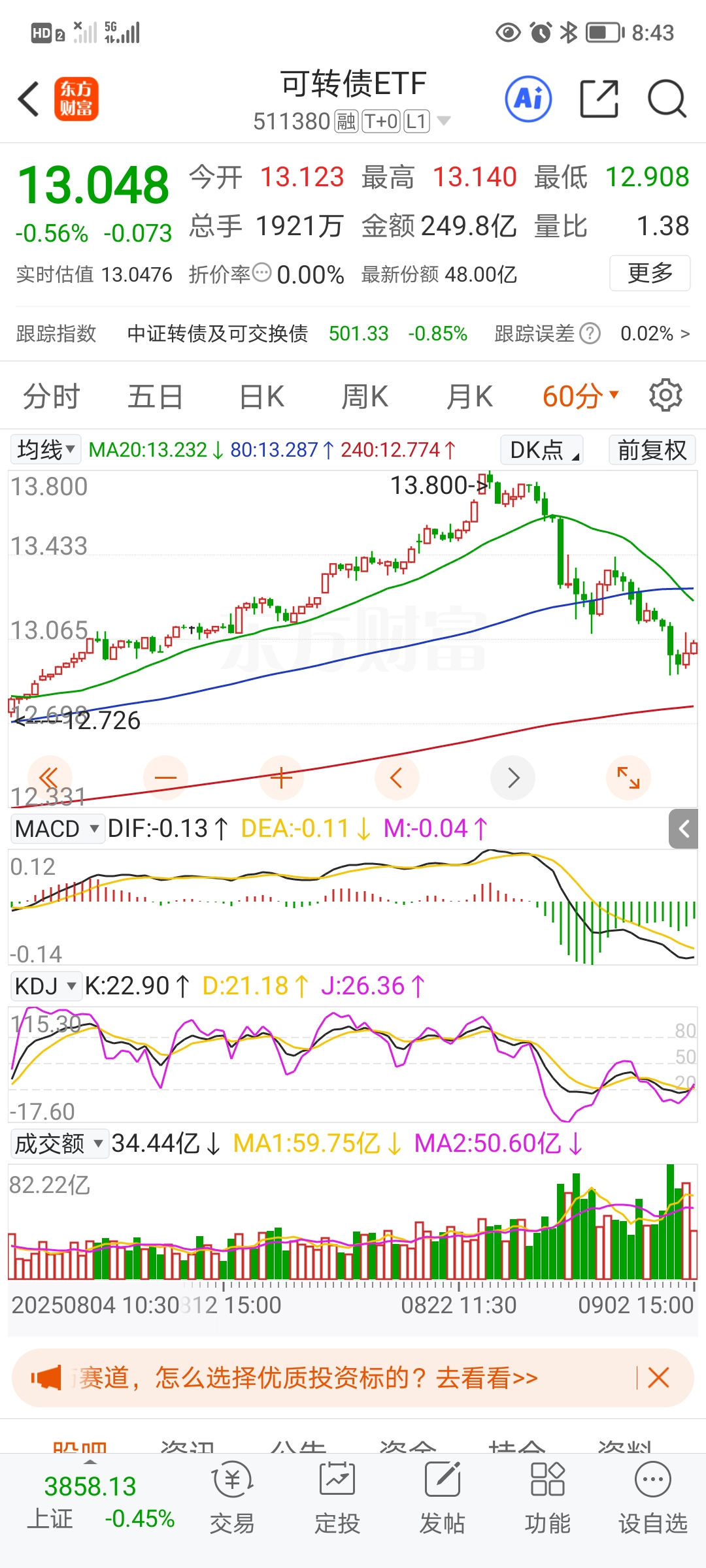Switch to the 五日 chart tab
This screenshot has width=706, height=1568.
coord(155,397)
